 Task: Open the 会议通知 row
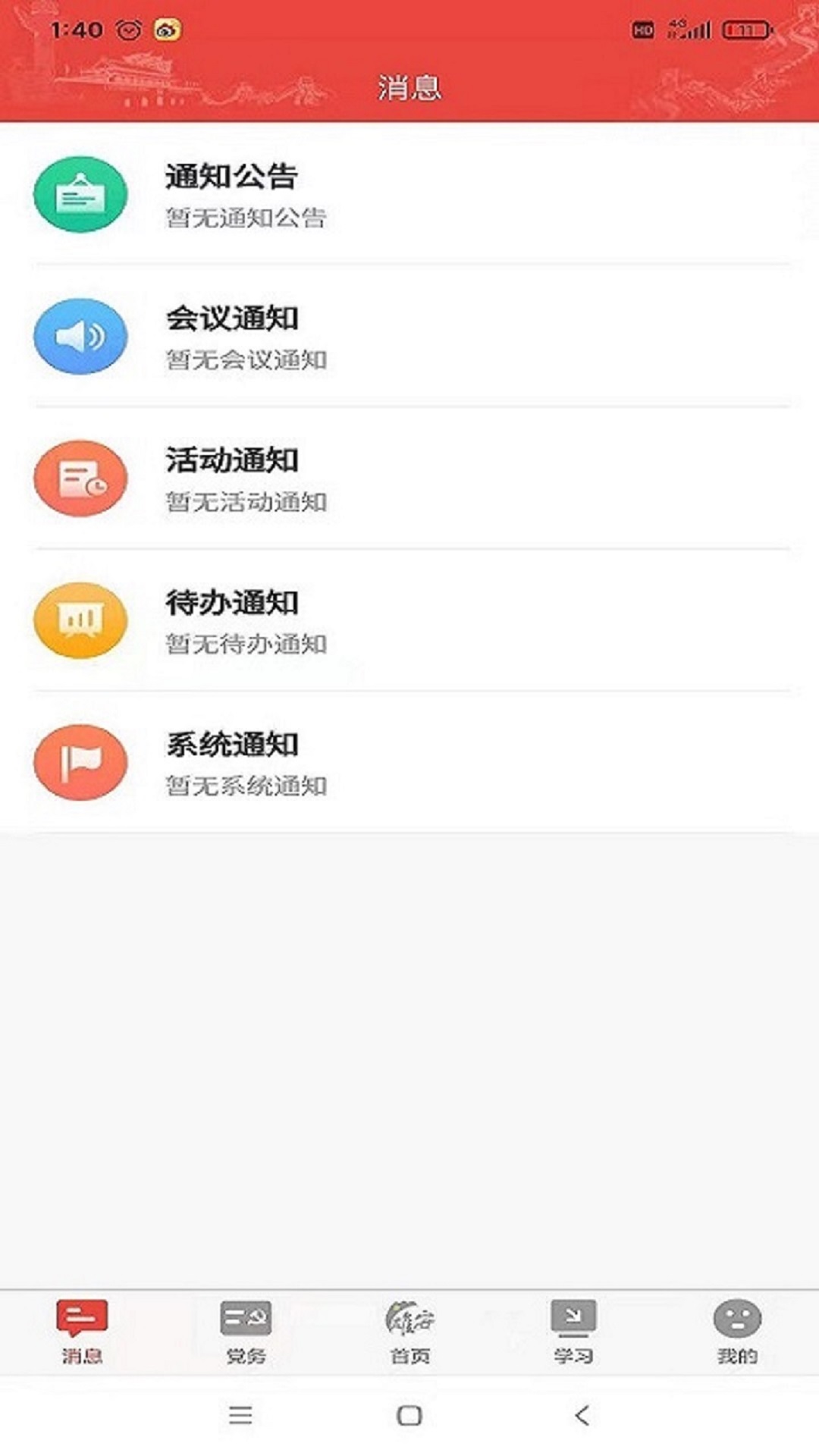pyautogui.click(x=409, y=336)
